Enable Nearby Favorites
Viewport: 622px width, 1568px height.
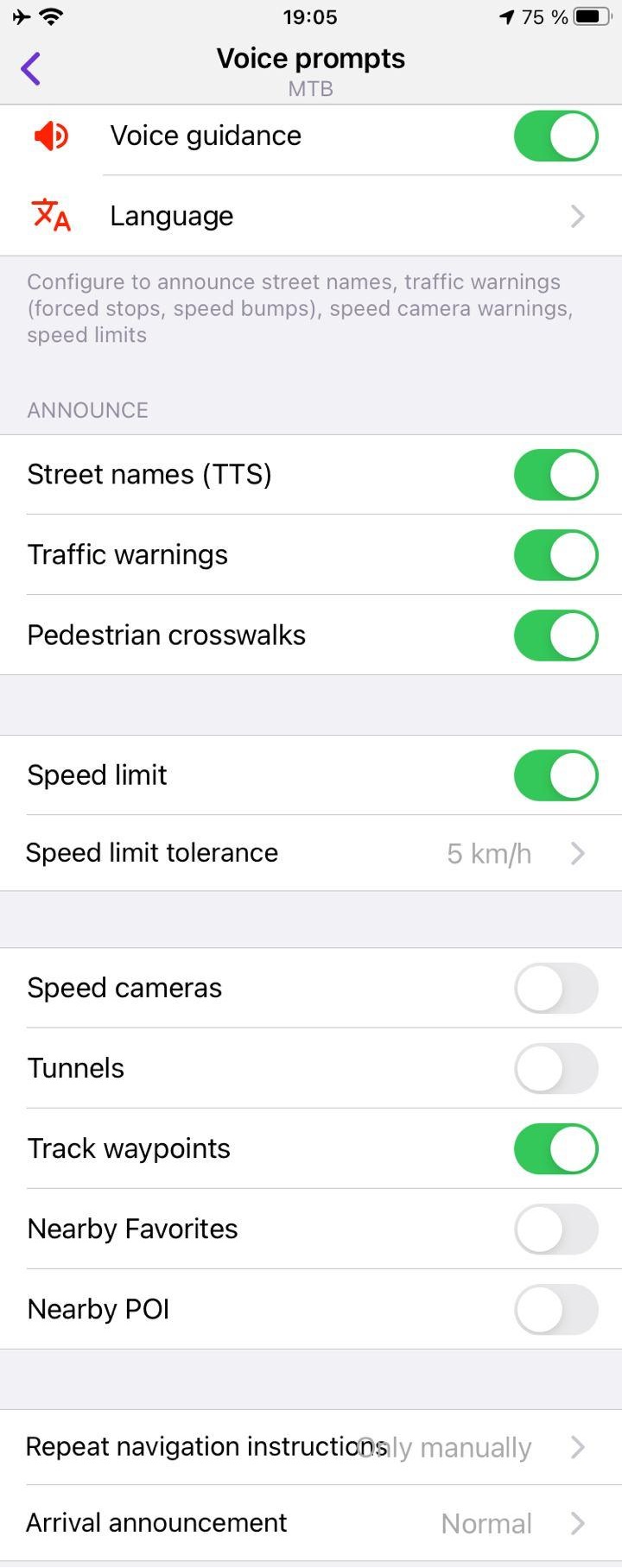click(555, 1229)
